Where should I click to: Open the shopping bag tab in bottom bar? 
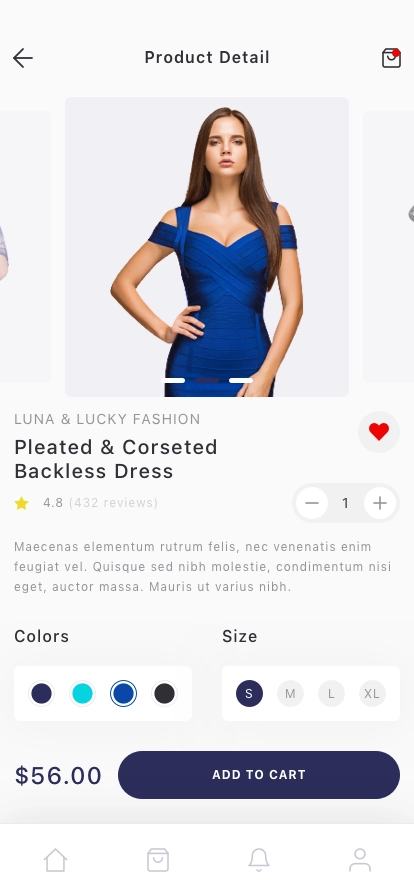tap(158, 860)
